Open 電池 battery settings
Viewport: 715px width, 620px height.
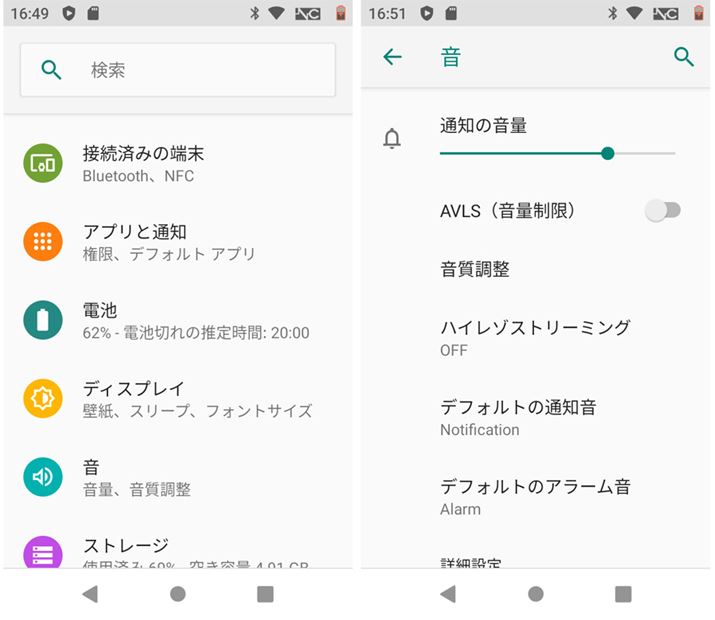pyautogui.click(x=178, y=321)
